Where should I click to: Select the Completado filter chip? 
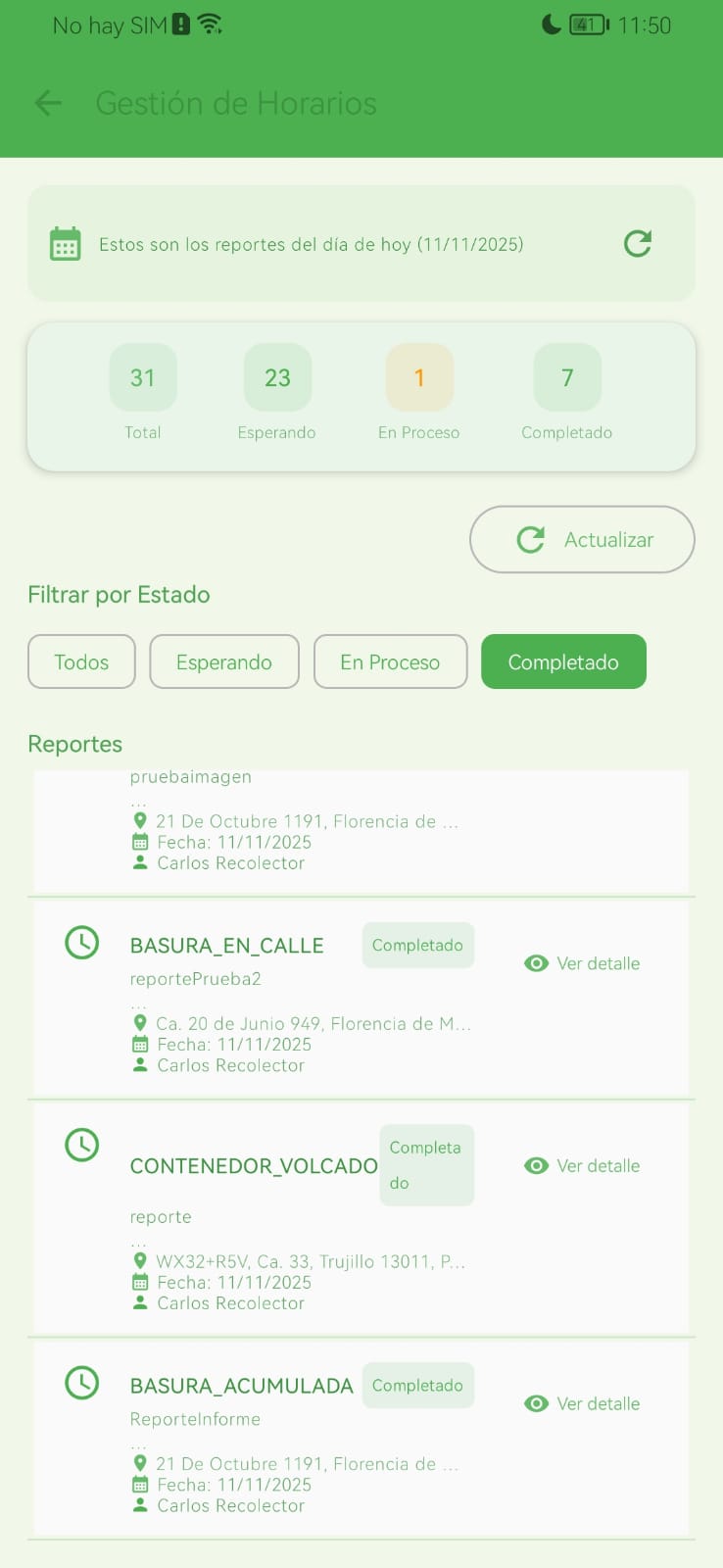click(x=563, y=661)
